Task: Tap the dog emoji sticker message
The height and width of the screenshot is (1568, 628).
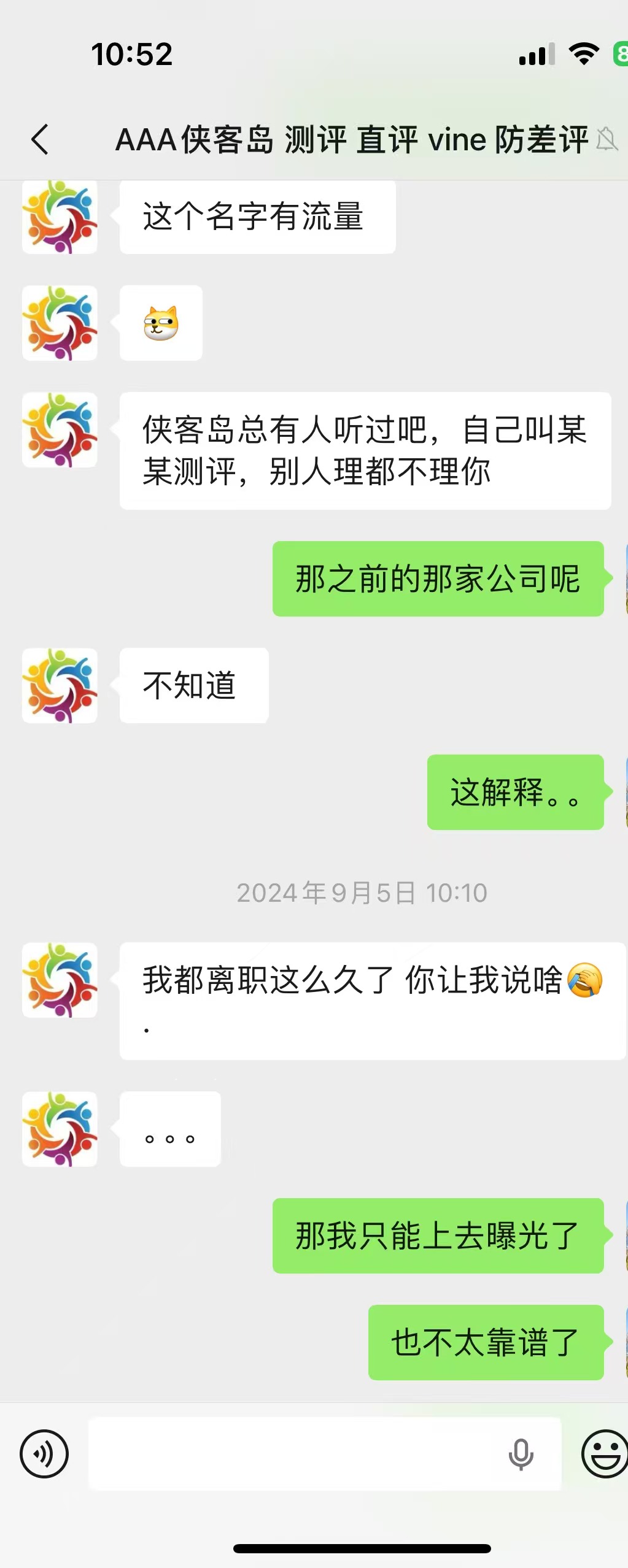Action: [x=160, y=323]
